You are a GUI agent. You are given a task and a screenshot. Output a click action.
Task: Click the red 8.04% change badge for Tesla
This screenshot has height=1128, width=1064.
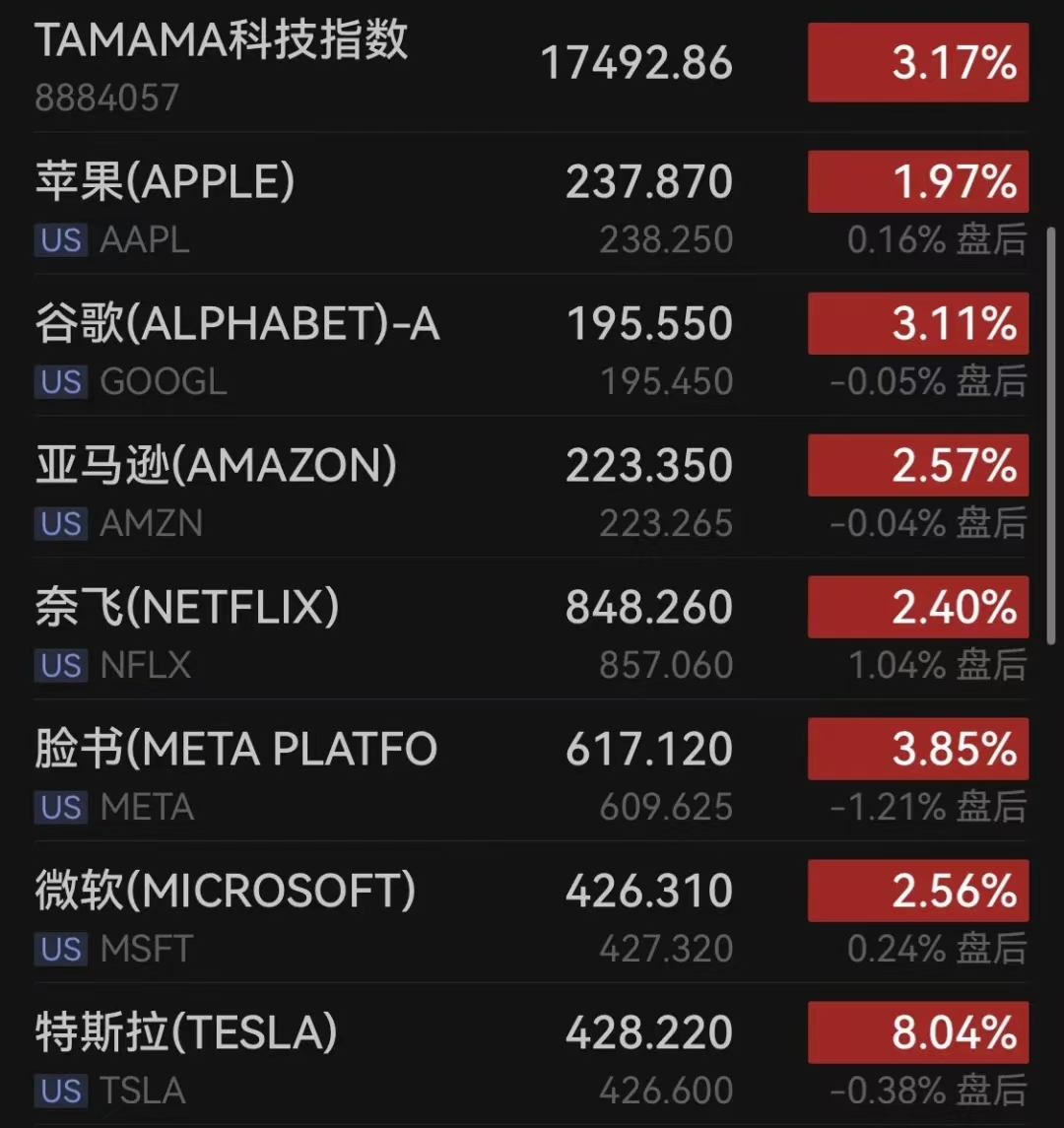(917, 1032)
